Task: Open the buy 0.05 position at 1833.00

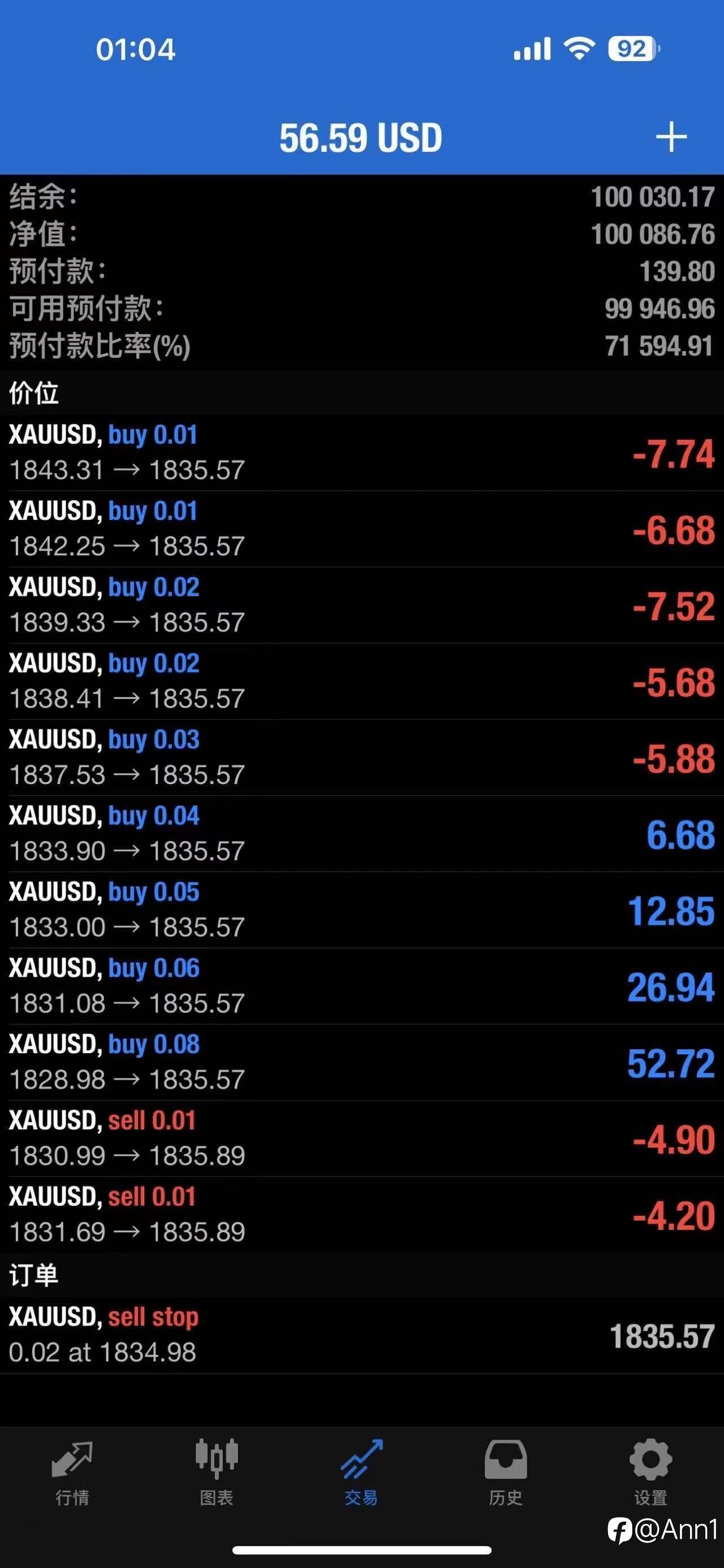Action: 361,910
